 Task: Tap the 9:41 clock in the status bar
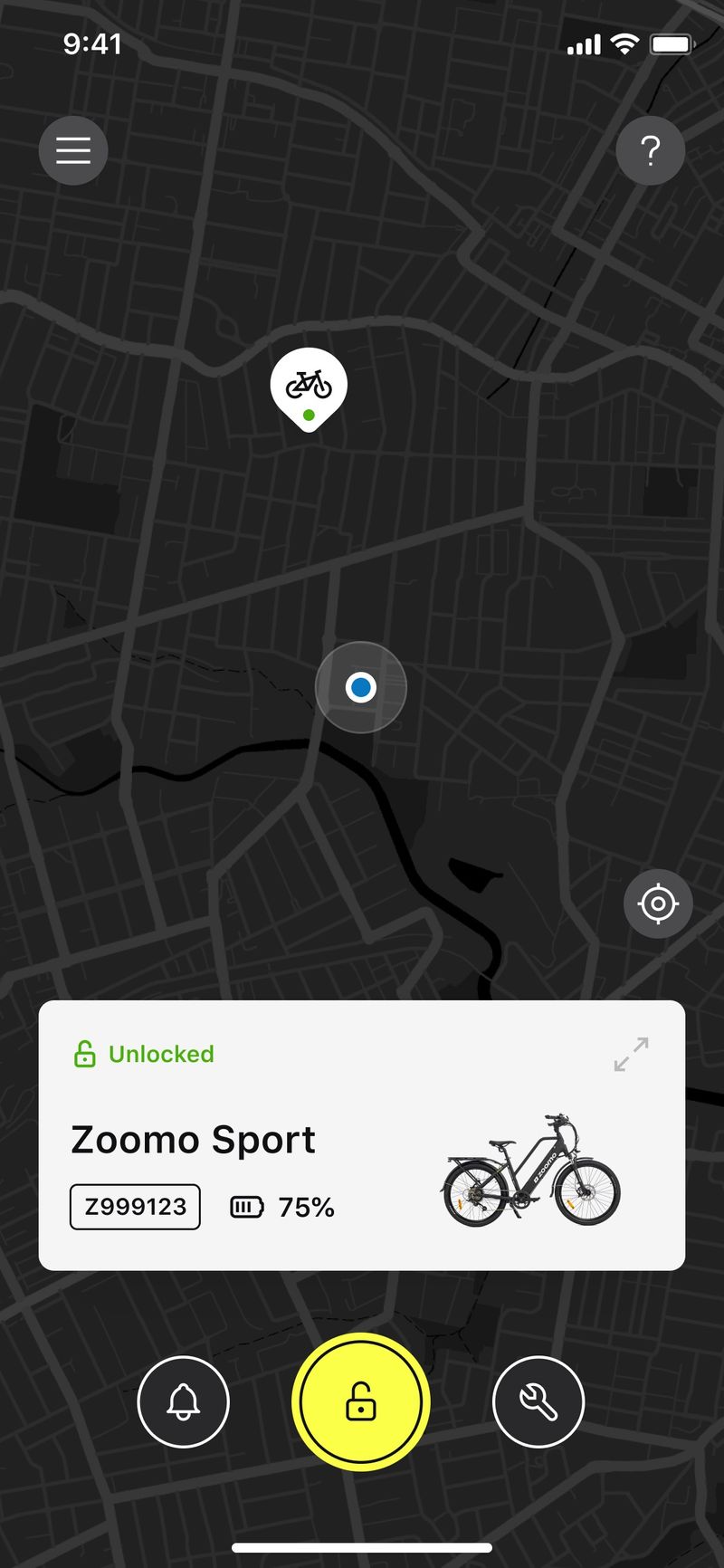[93, 43]
